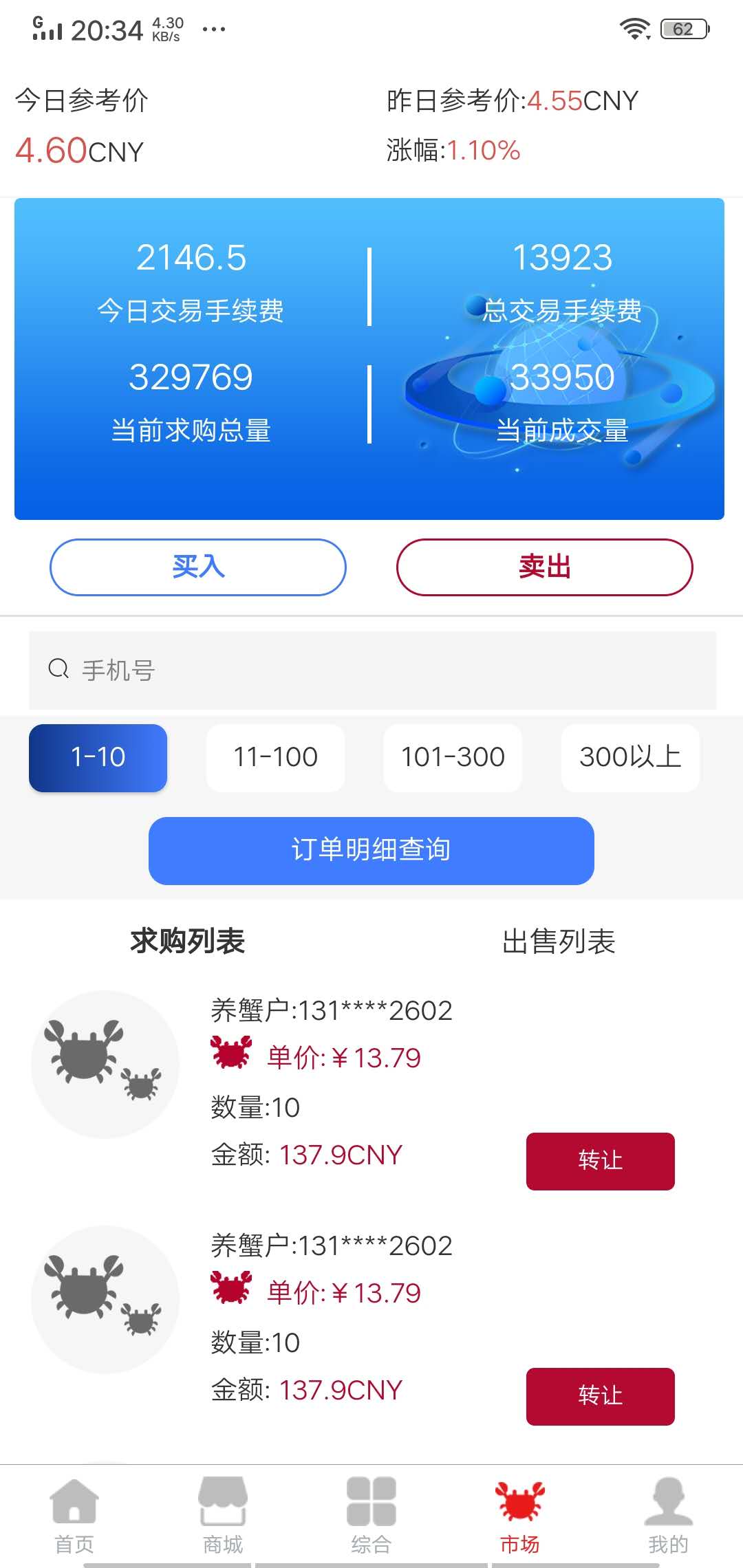Viewport: 743px width, 1568px height.
Task: Open 订单明细查询 order detail query
Action: tap(371, 851)
